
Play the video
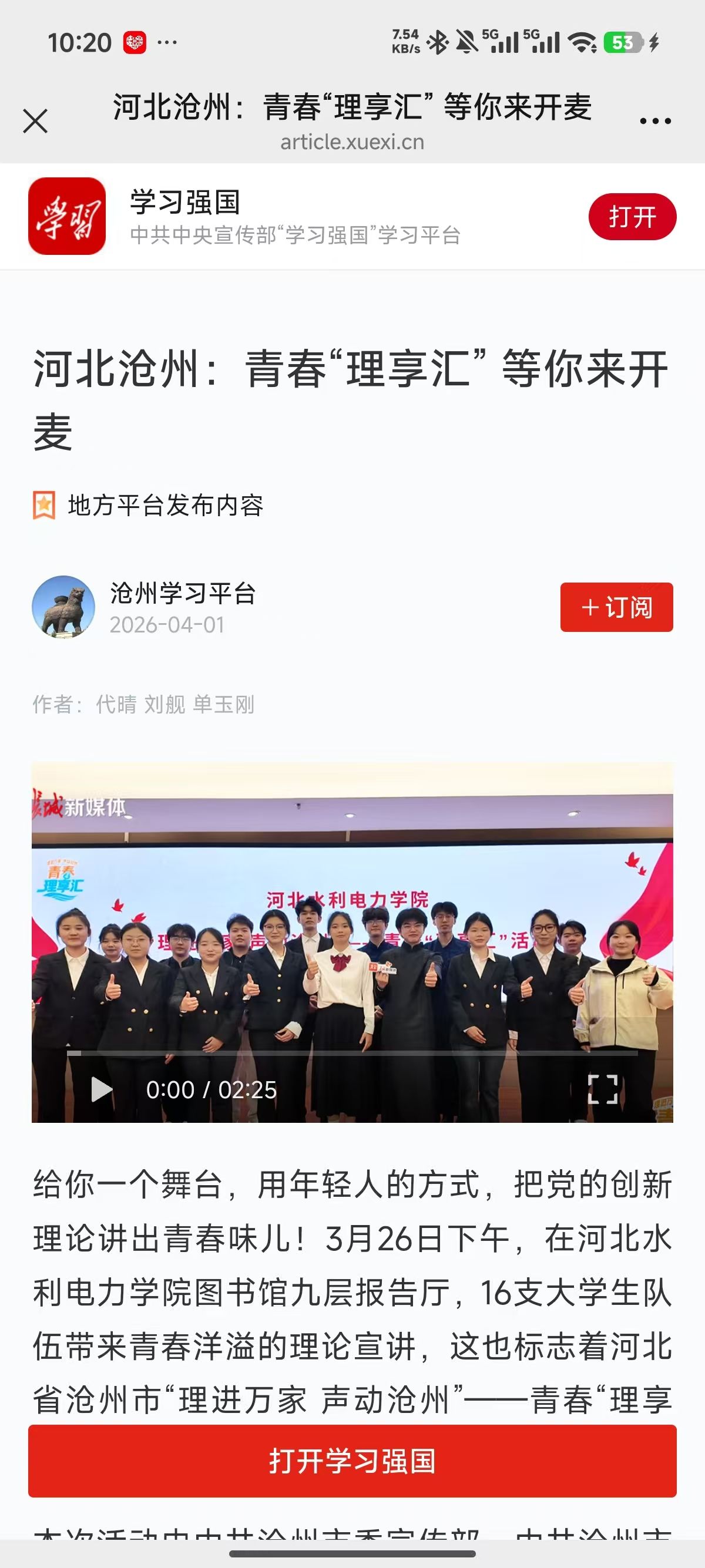coord(101,1089)
